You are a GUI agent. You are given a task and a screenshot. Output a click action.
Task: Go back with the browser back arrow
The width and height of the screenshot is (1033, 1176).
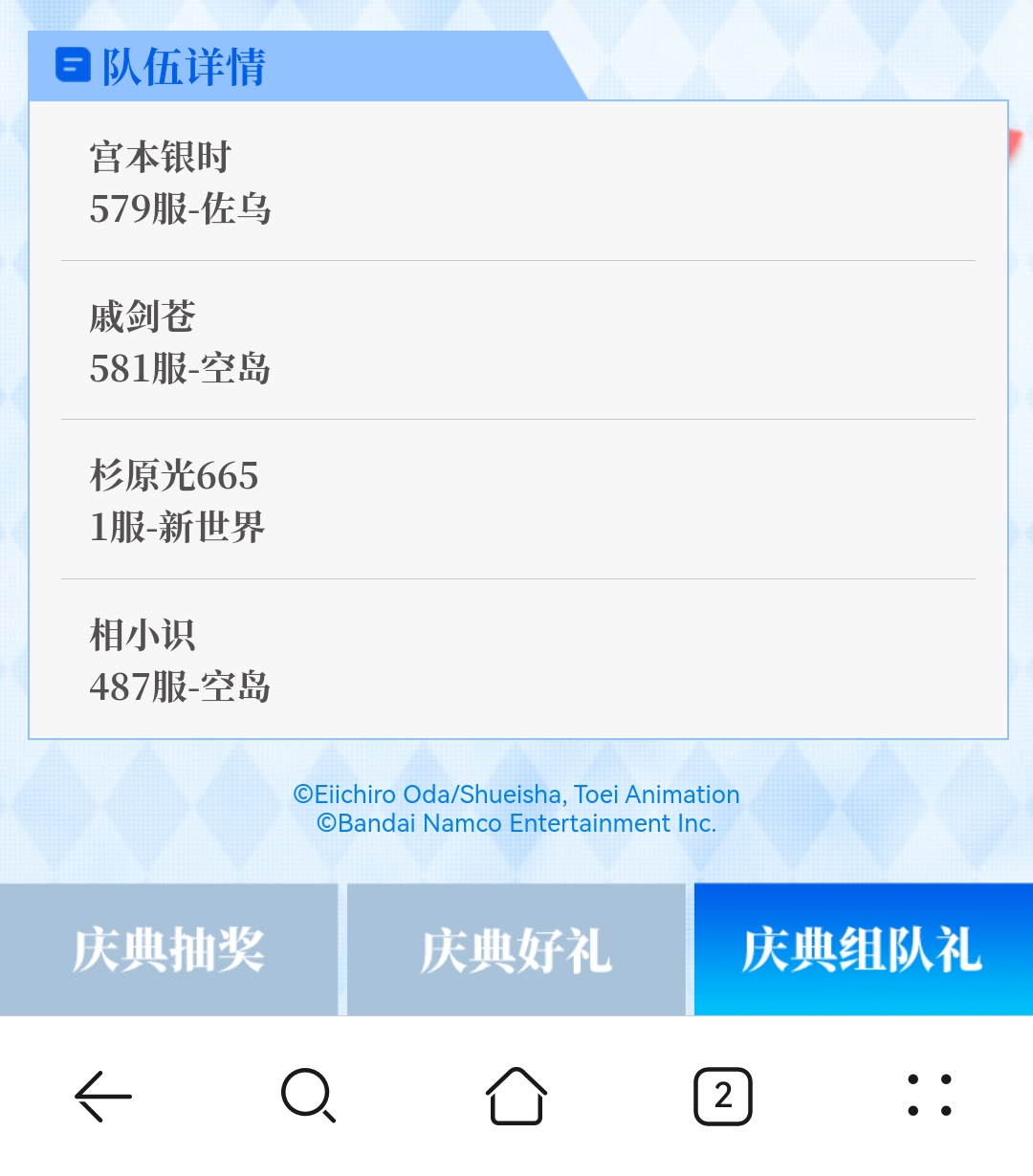[103, 1096]
